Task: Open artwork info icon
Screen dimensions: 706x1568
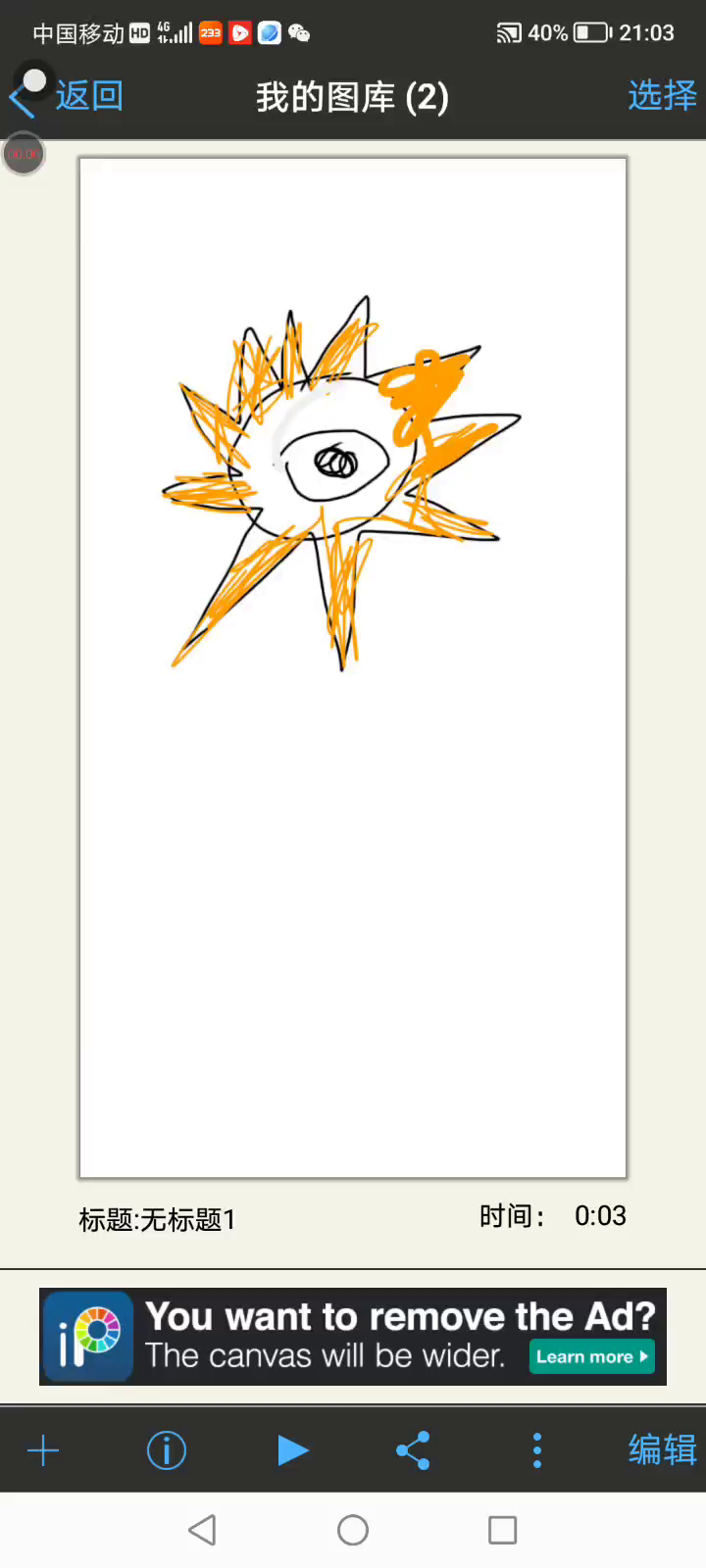Action: point(167,1450)
